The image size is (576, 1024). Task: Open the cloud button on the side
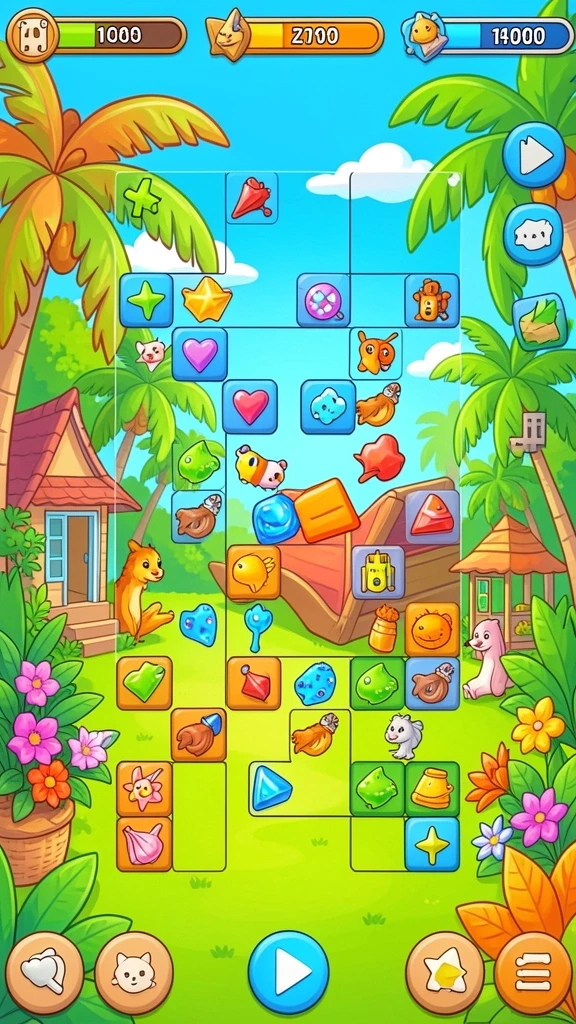(x=534, y=234)
